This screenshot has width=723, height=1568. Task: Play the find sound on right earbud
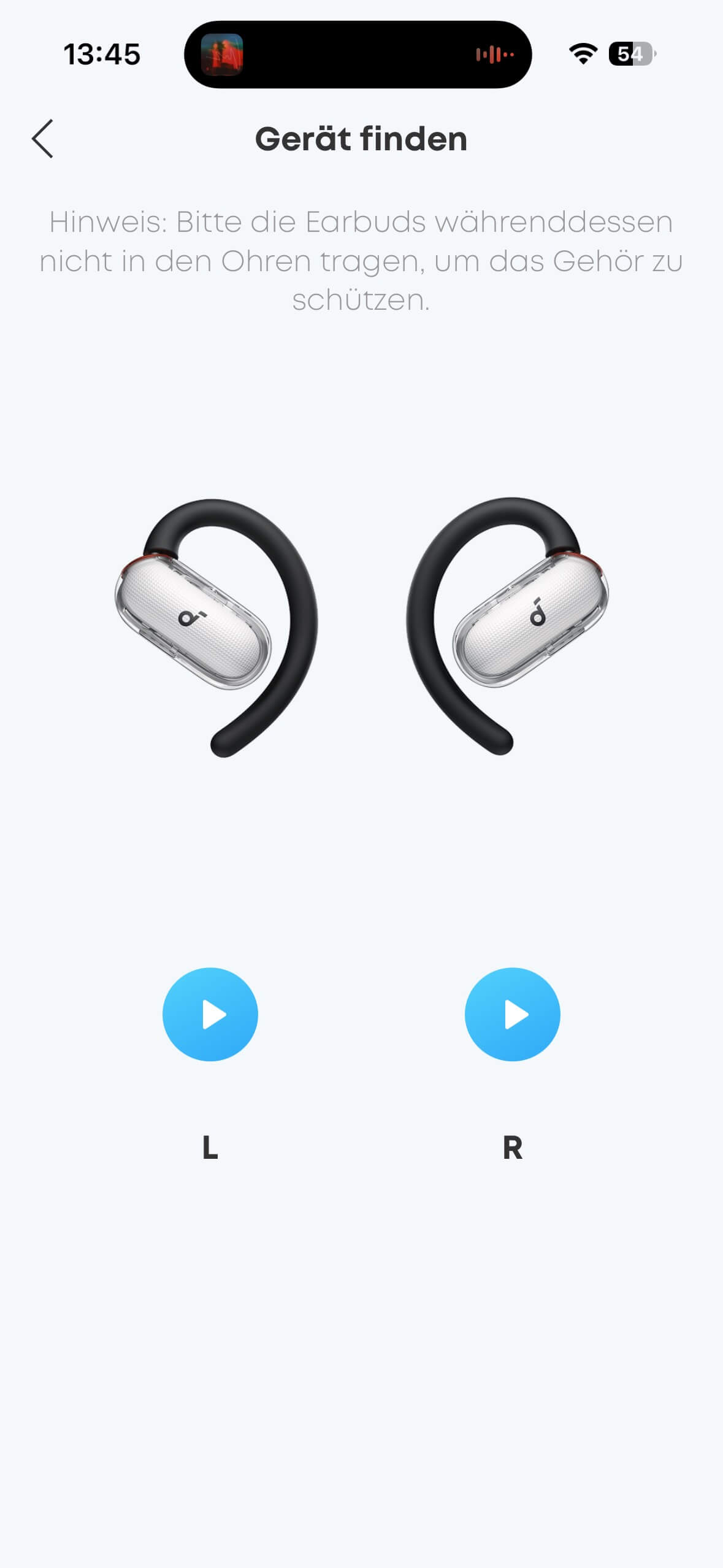[x=512, y=1014]
